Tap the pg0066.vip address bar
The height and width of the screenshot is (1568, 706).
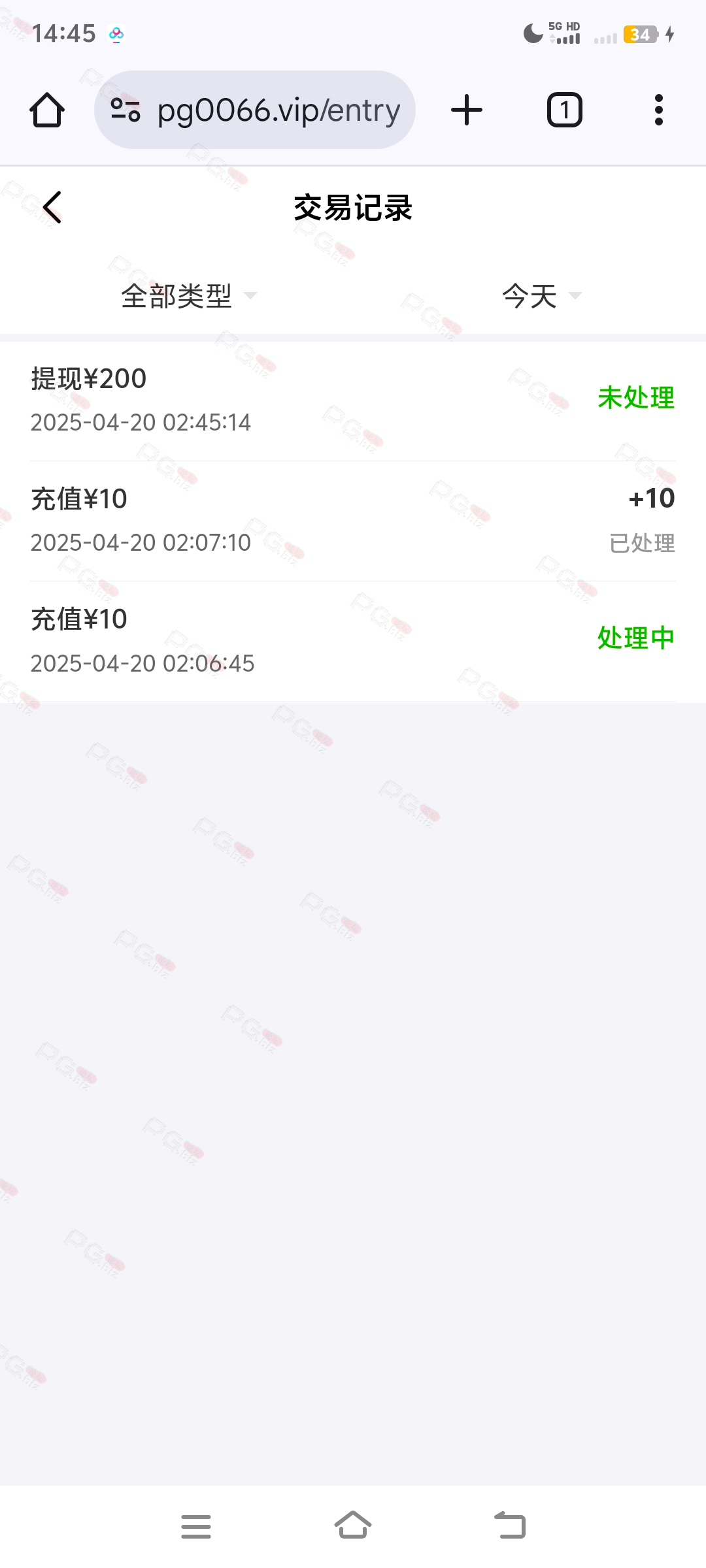coord(255,110)
